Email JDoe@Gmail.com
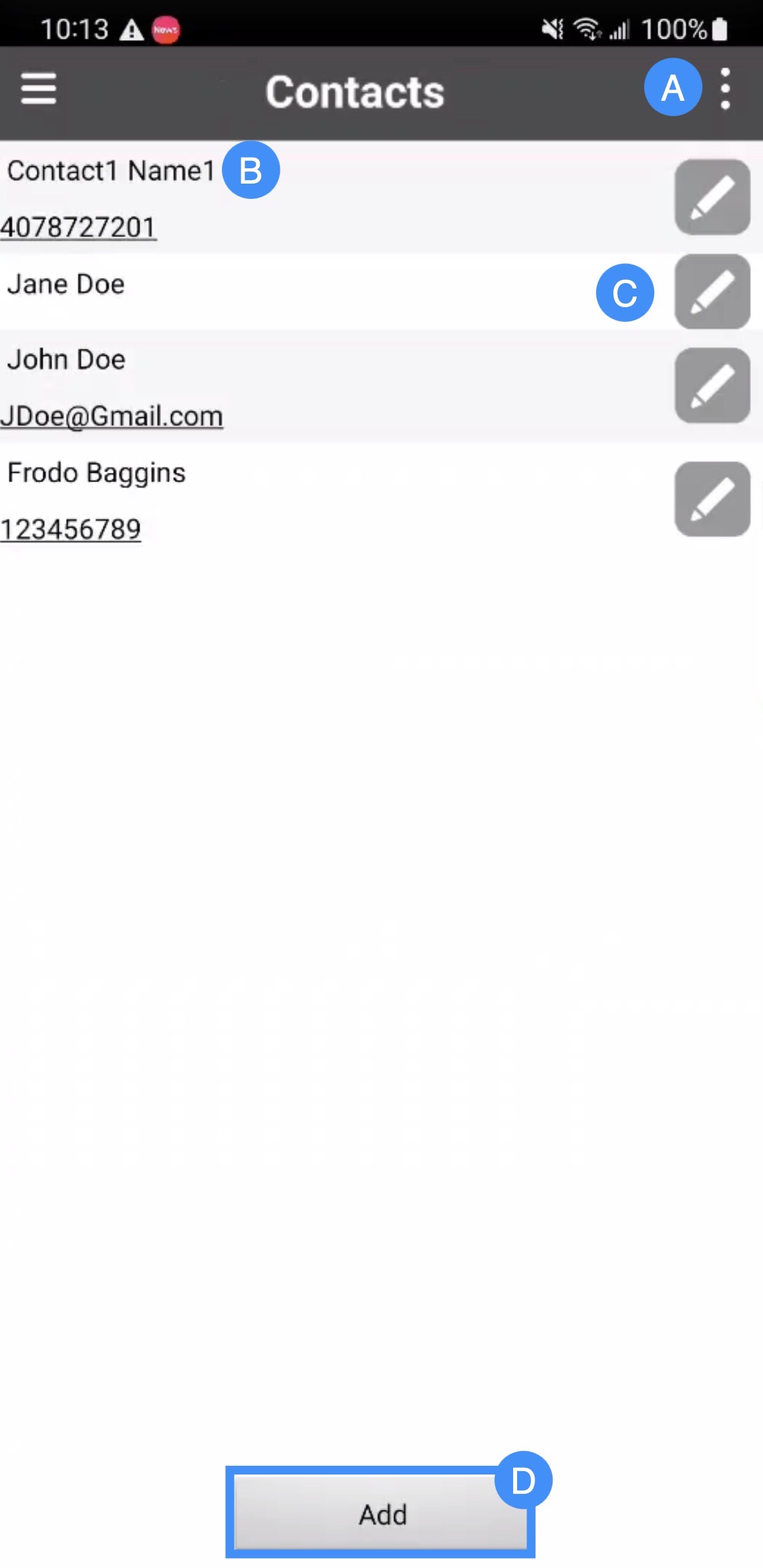Viewport: 763px width, 1568px height. [112, 416]
